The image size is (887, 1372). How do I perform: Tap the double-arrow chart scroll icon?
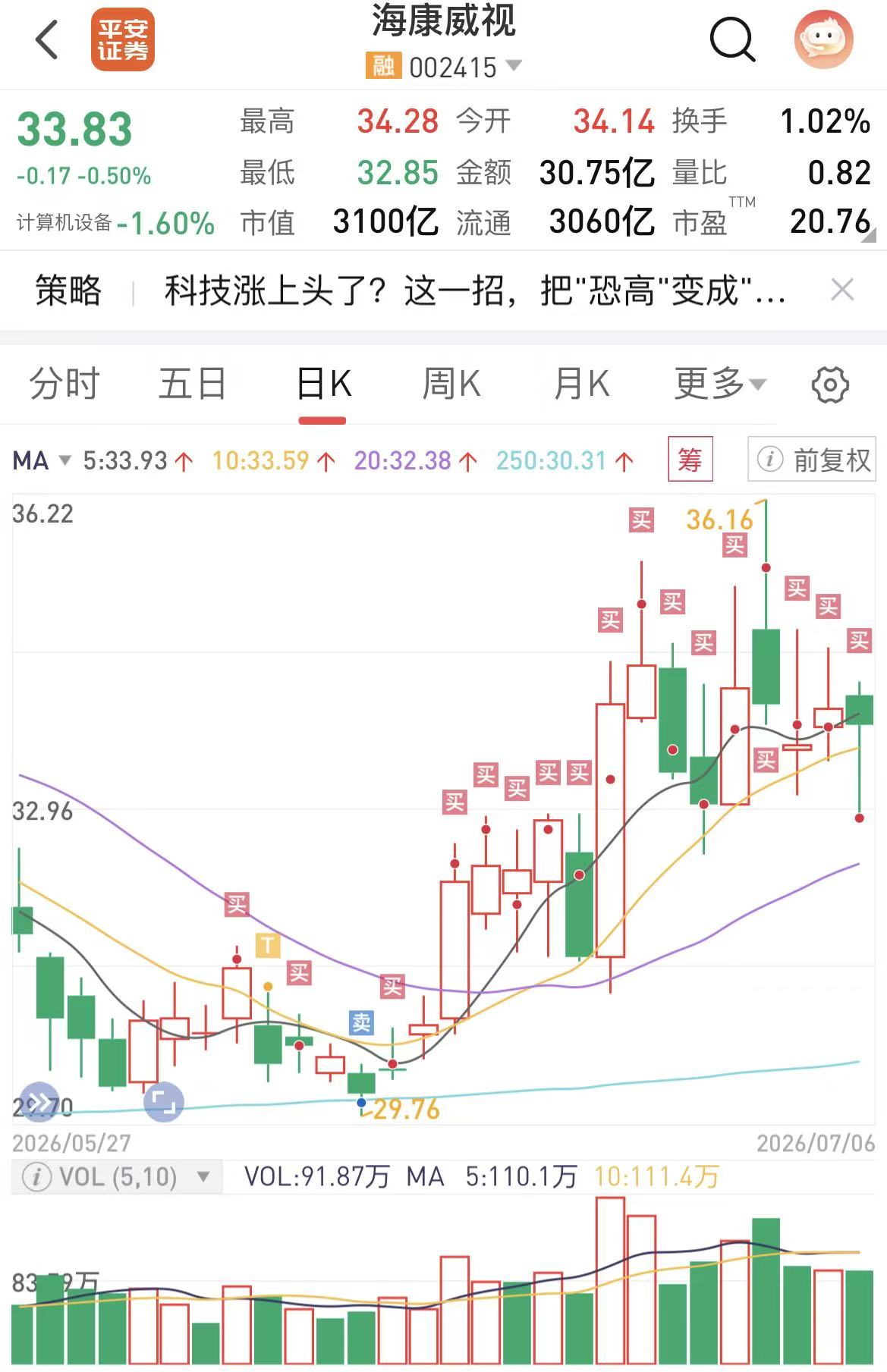39,1102
